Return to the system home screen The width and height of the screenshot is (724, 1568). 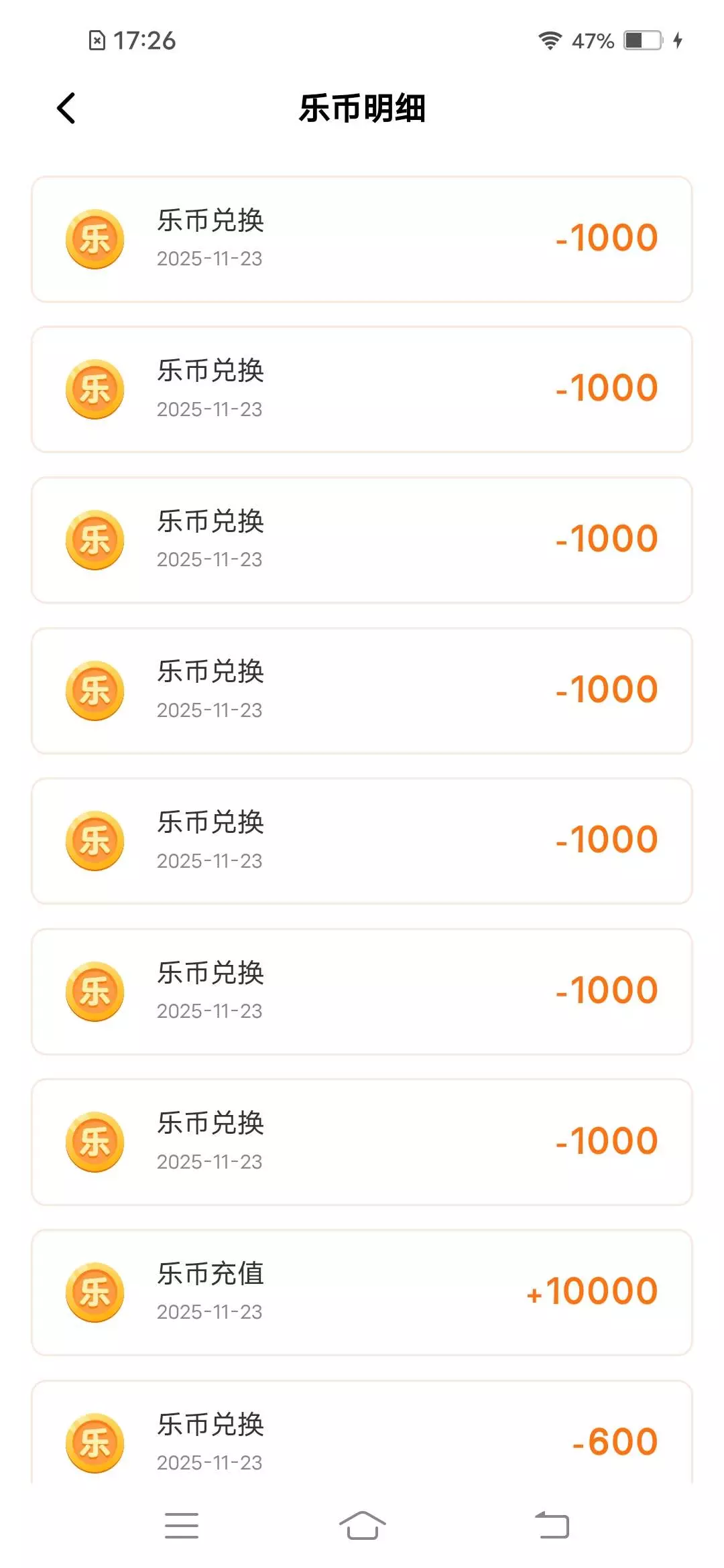click(362, 1526)
